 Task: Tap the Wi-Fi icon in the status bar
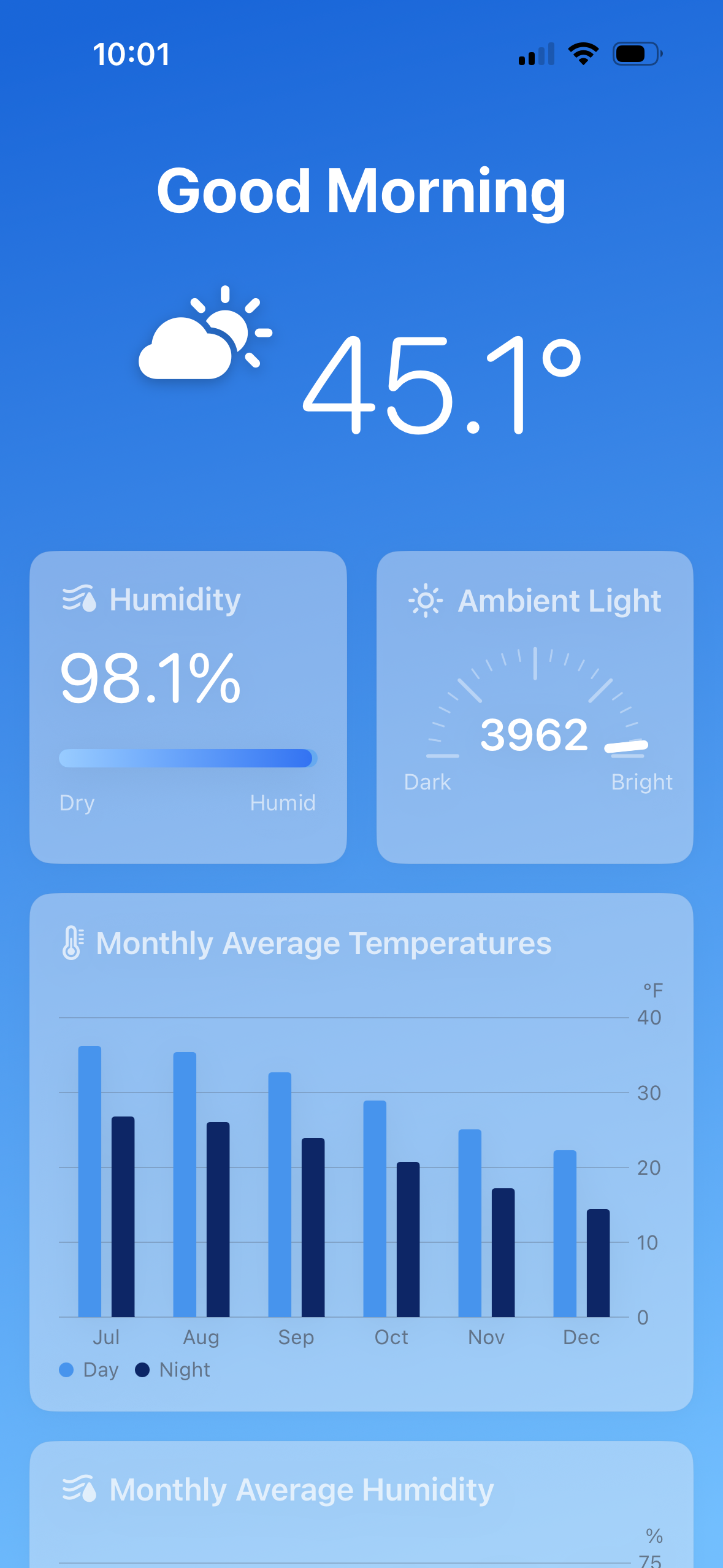(583, 54)
